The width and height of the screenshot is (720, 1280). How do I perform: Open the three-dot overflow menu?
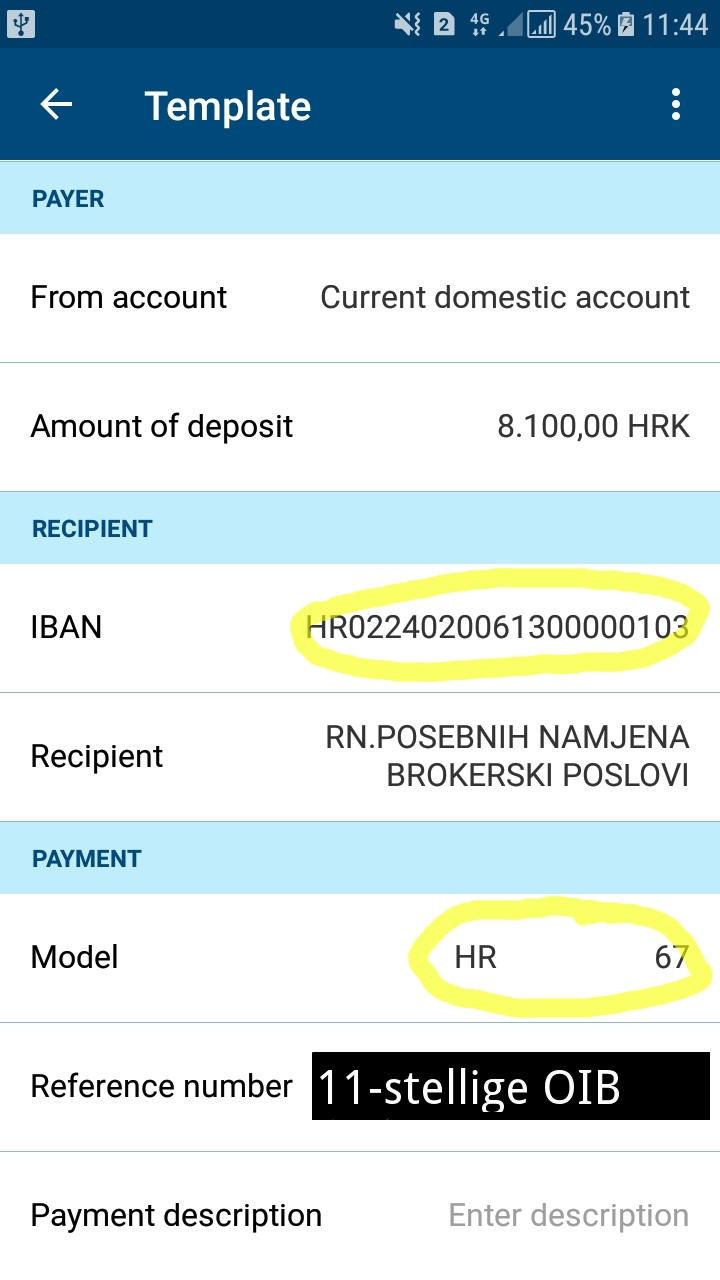(x=676, y=105)
